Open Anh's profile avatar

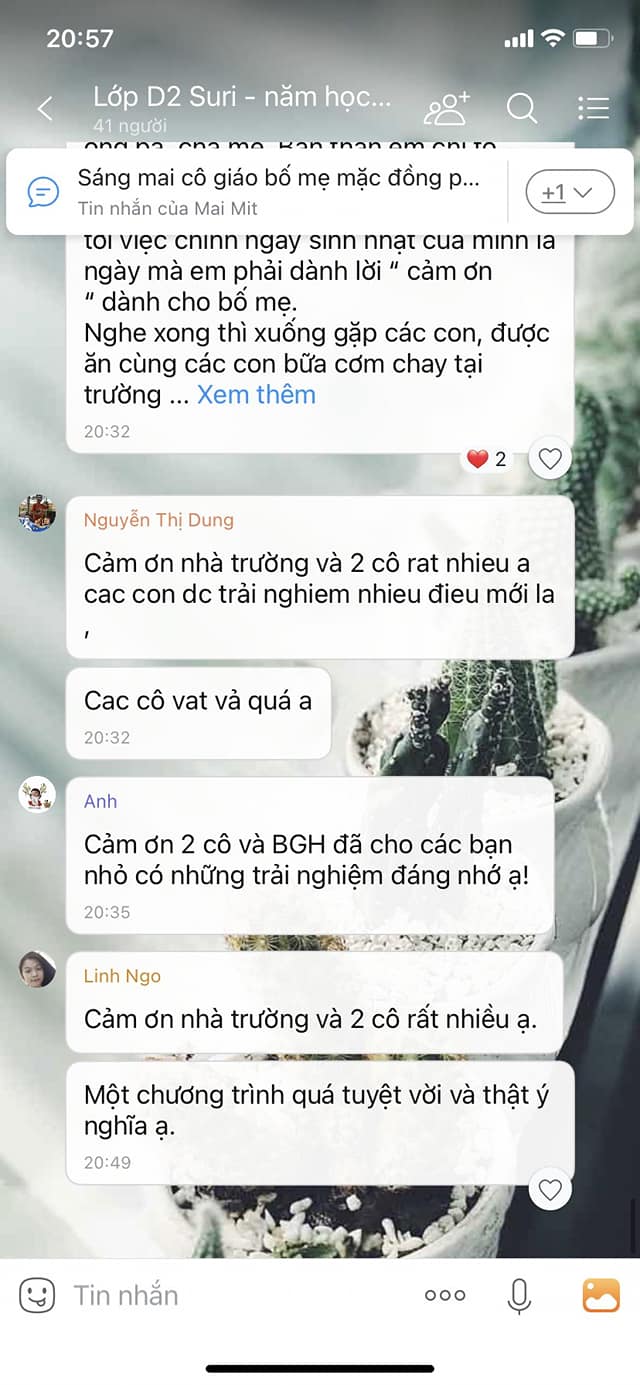(37, 795)
